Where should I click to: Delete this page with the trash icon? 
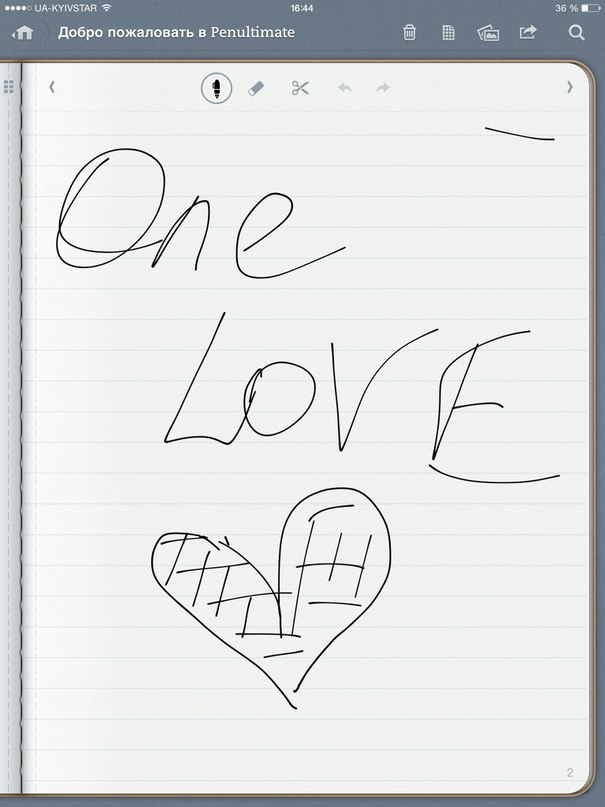point(409,33)
